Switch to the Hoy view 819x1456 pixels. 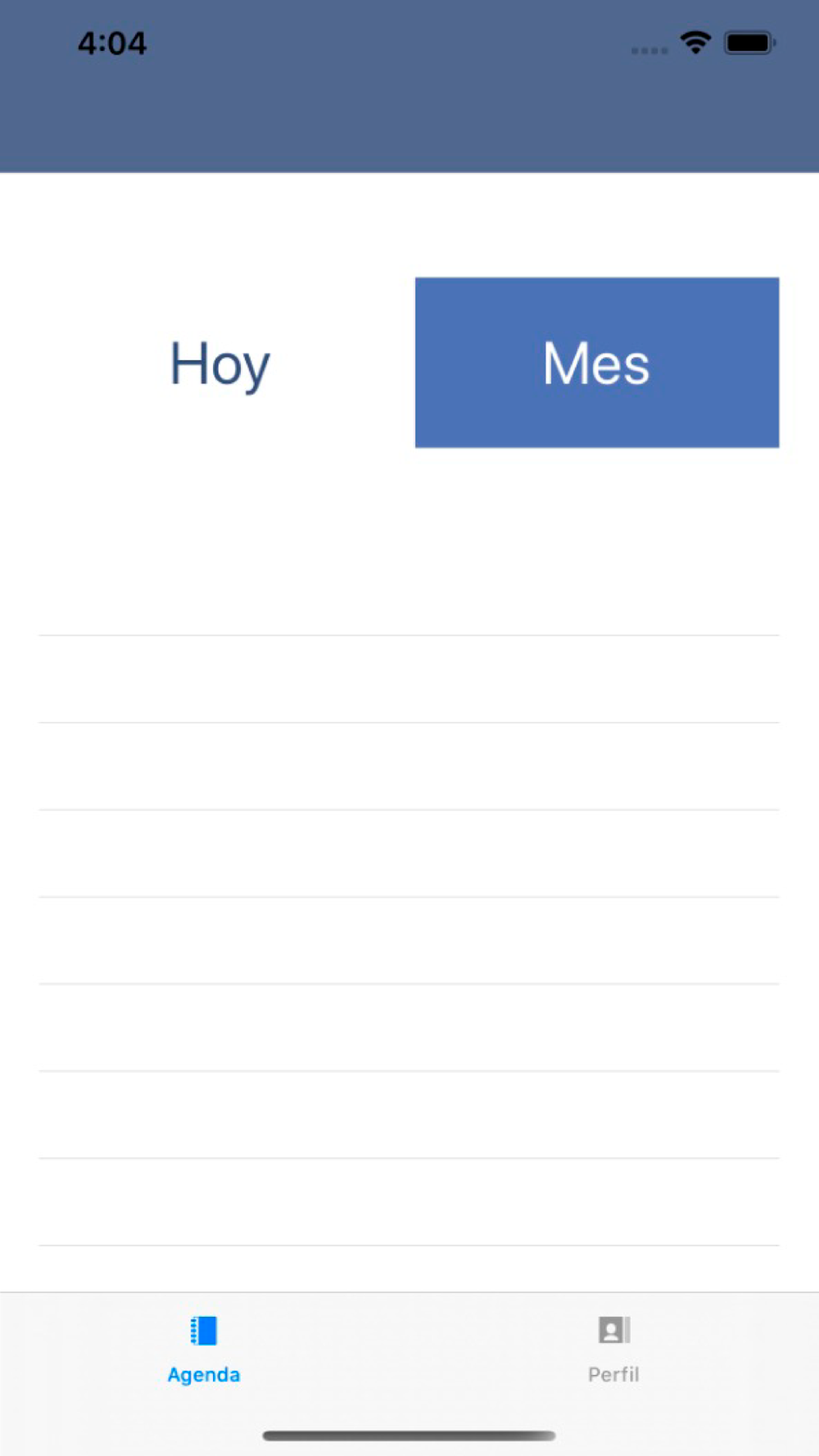tap(219, 363)
